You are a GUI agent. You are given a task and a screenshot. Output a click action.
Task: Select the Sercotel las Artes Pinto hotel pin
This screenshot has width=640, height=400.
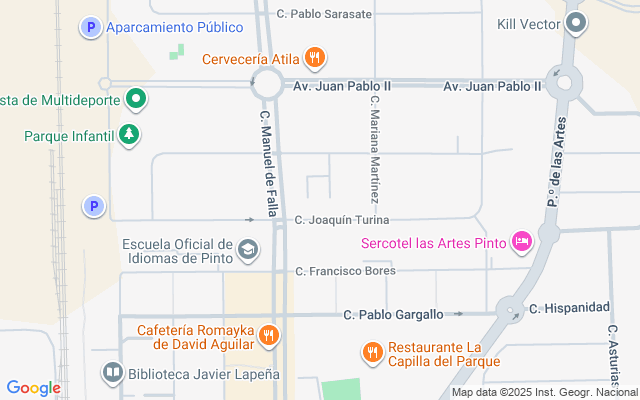pyautogui.click(x=521, y=241)
